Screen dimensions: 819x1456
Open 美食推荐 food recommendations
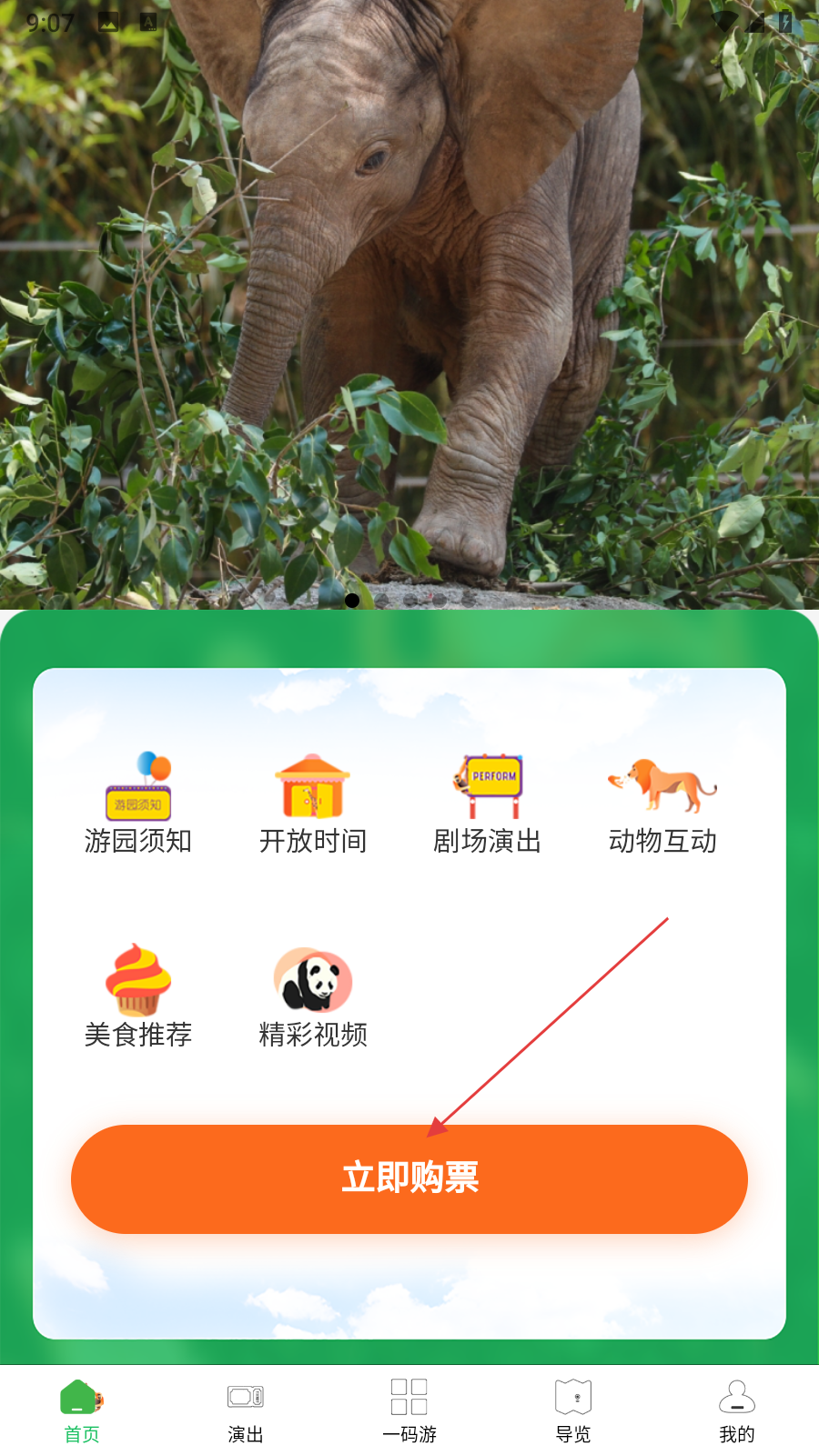137,996
